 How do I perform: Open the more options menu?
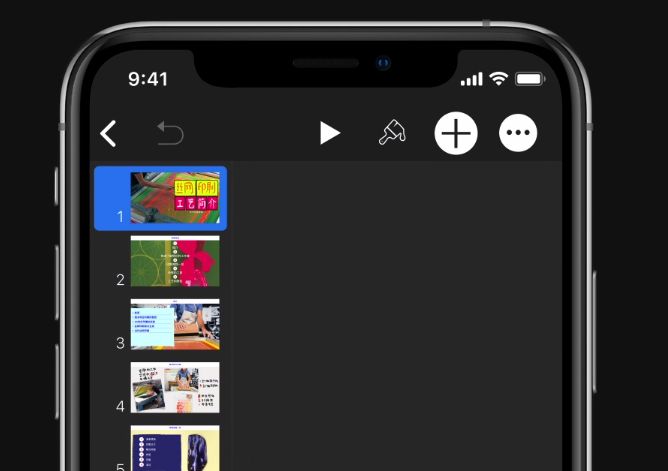[518, 133]
